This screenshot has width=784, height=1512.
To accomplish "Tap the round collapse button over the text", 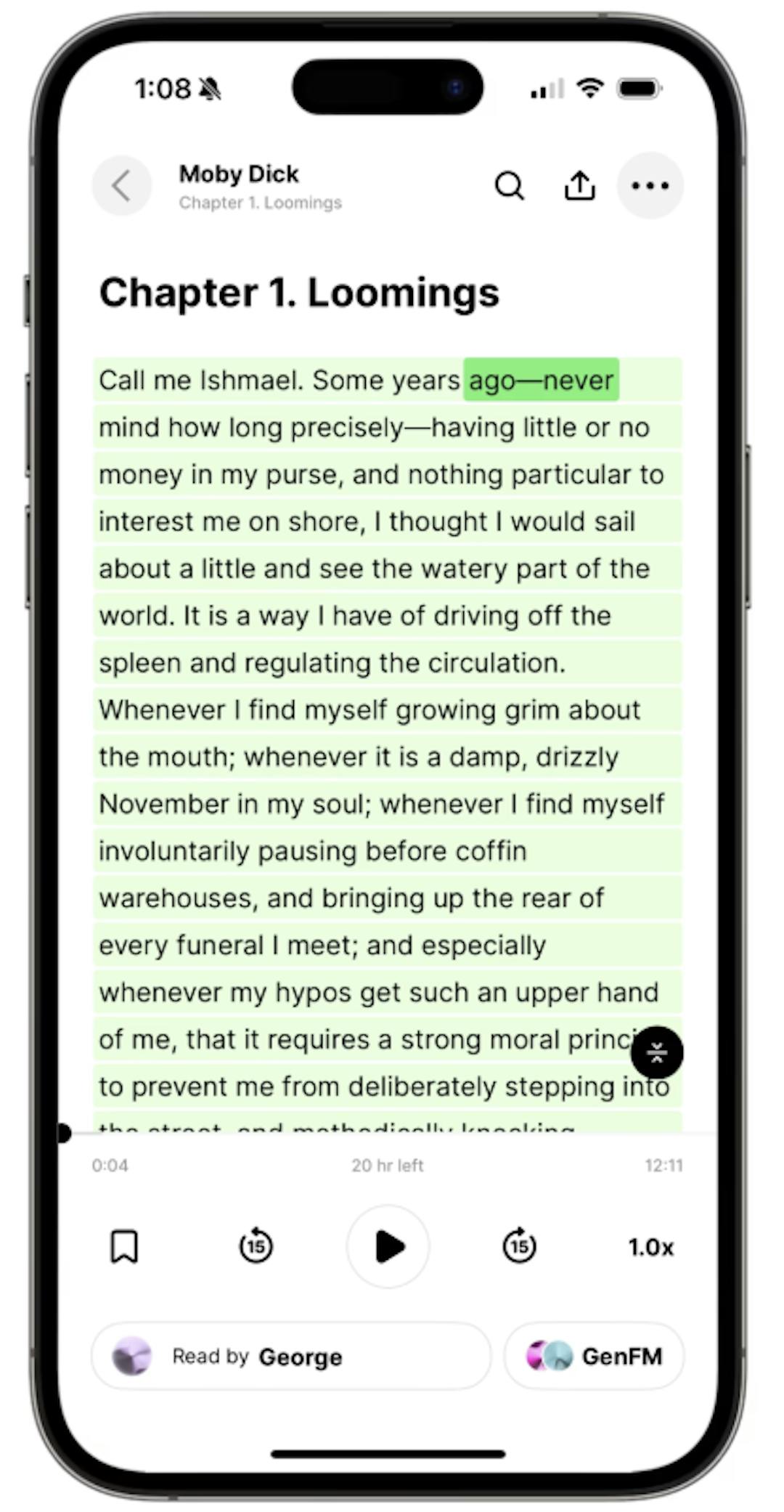I will pos(657,1052).
